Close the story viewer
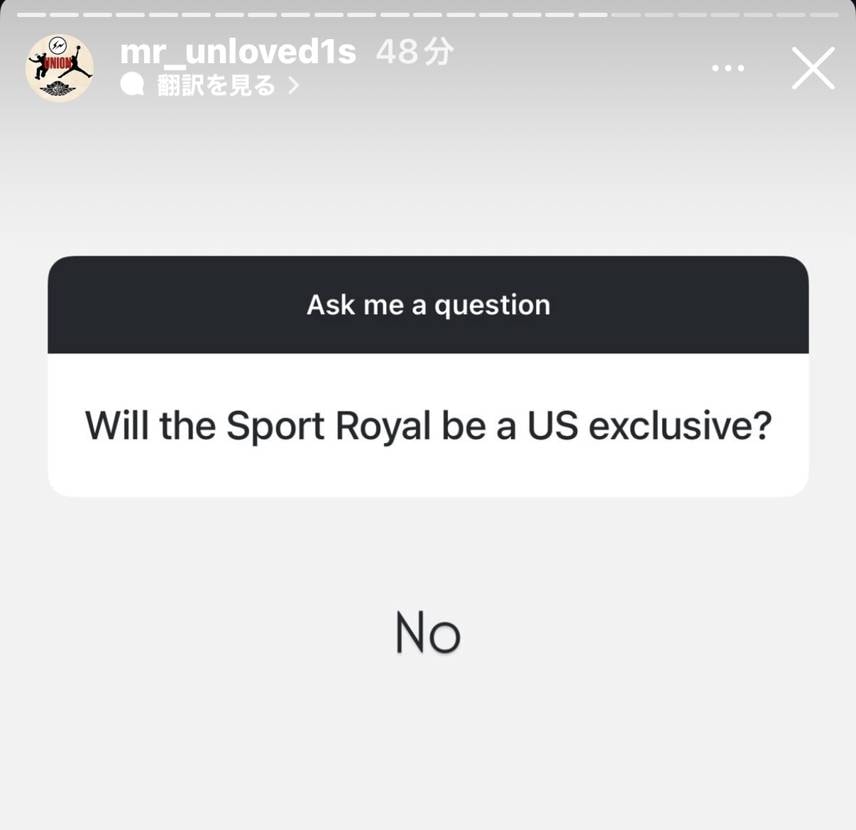The height and width of the screenshot is (830, 856). click(x=812, y=68)
